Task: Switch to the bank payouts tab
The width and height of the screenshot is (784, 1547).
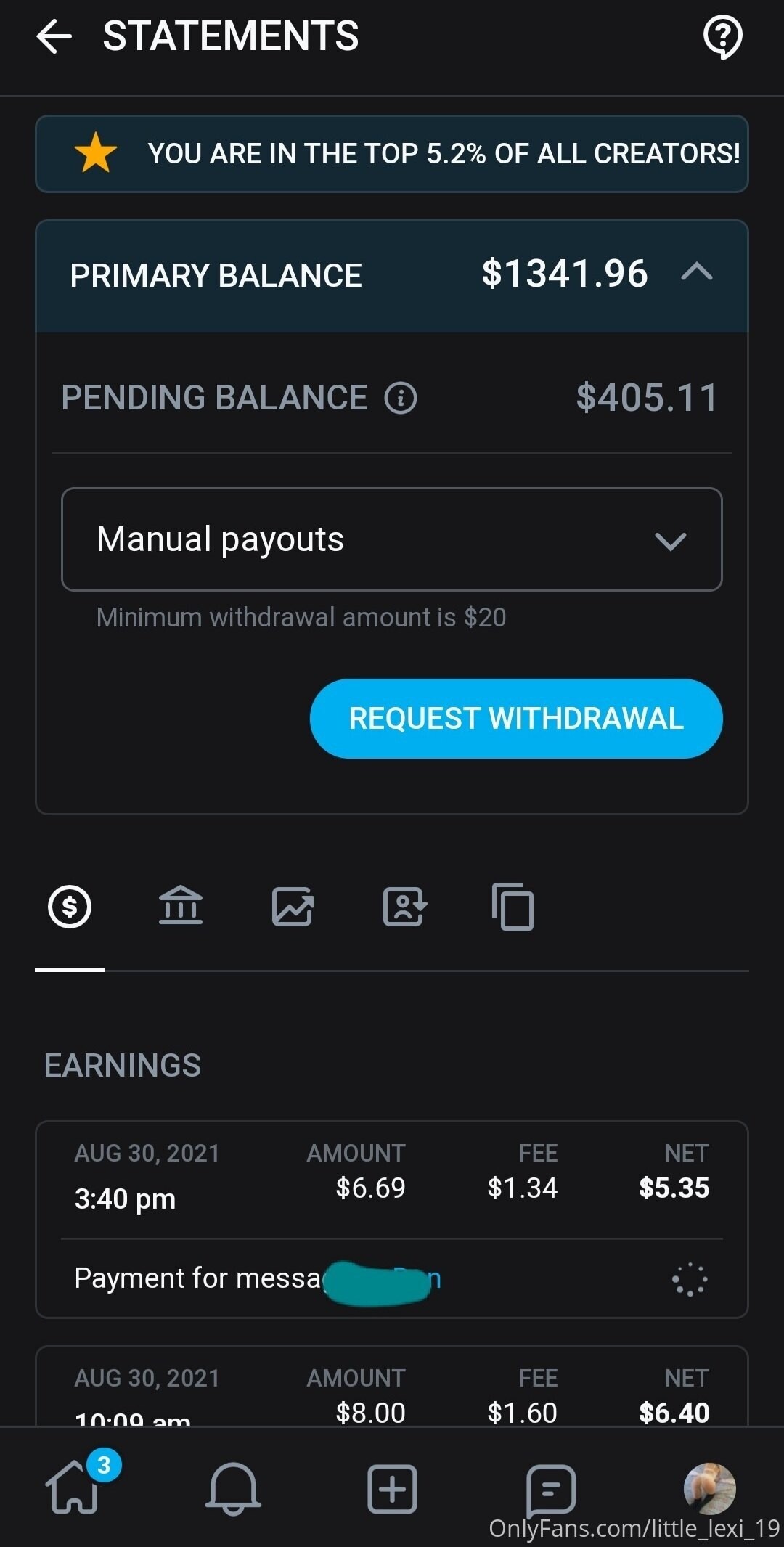Action: point(181,907)
